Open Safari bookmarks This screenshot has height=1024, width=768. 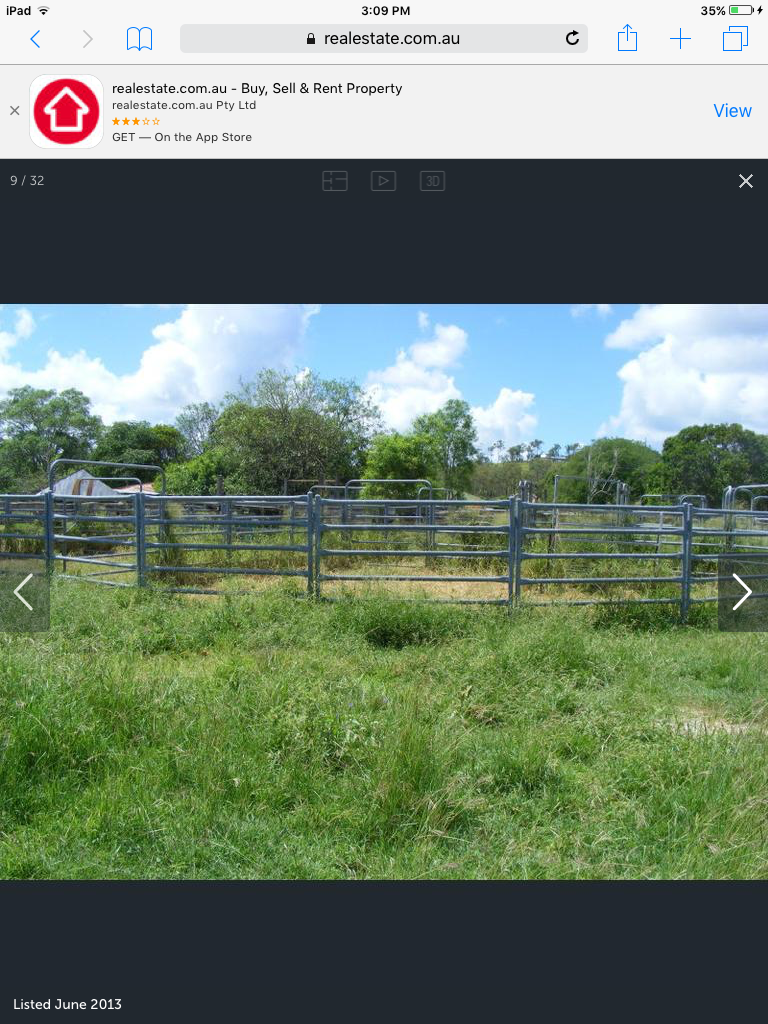[139, 39]
